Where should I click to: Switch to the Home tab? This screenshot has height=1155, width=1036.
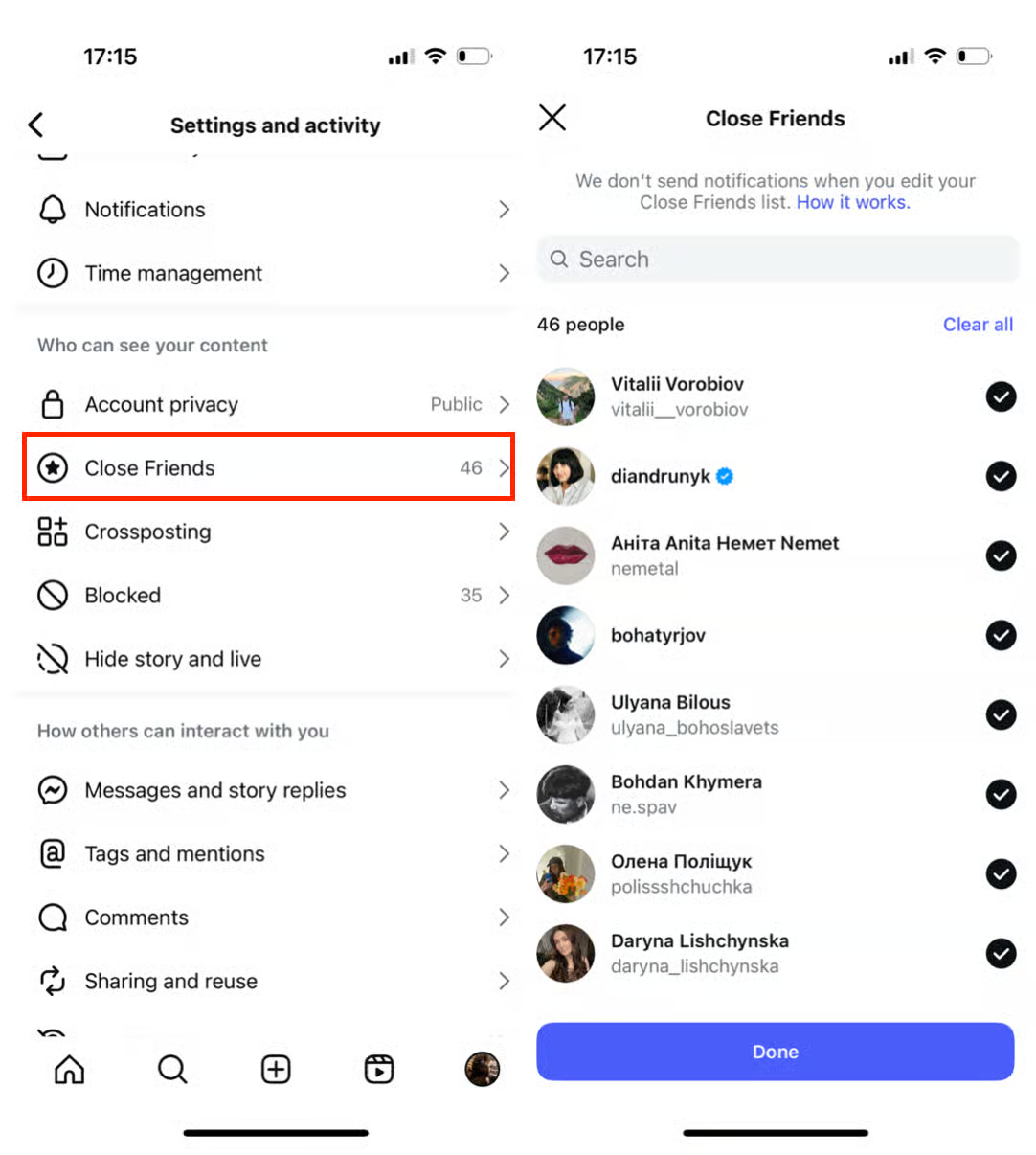click(x=69, y=1069)
